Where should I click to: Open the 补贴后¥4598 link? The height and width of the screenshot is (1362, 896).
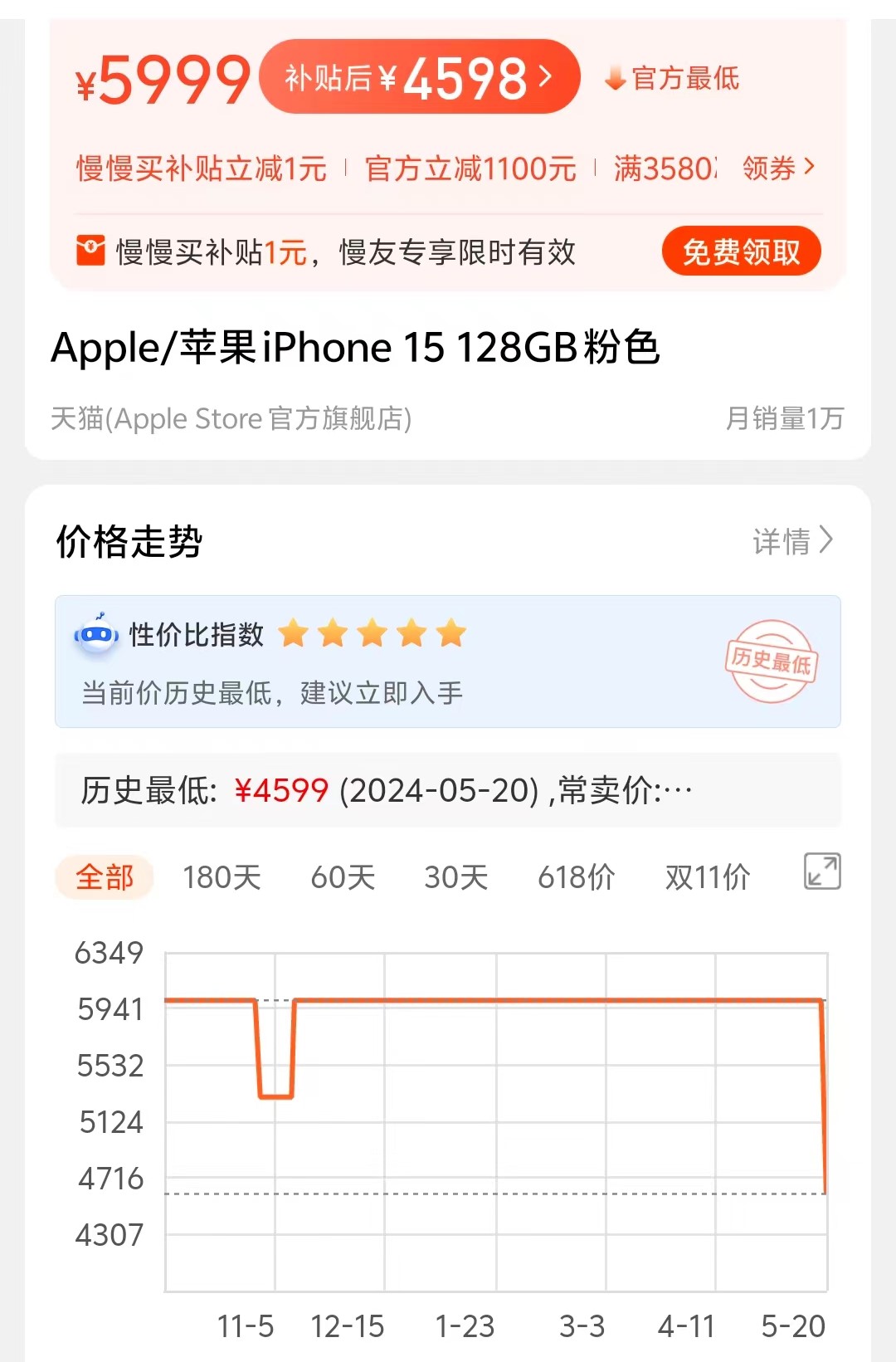tap(421, 78)
